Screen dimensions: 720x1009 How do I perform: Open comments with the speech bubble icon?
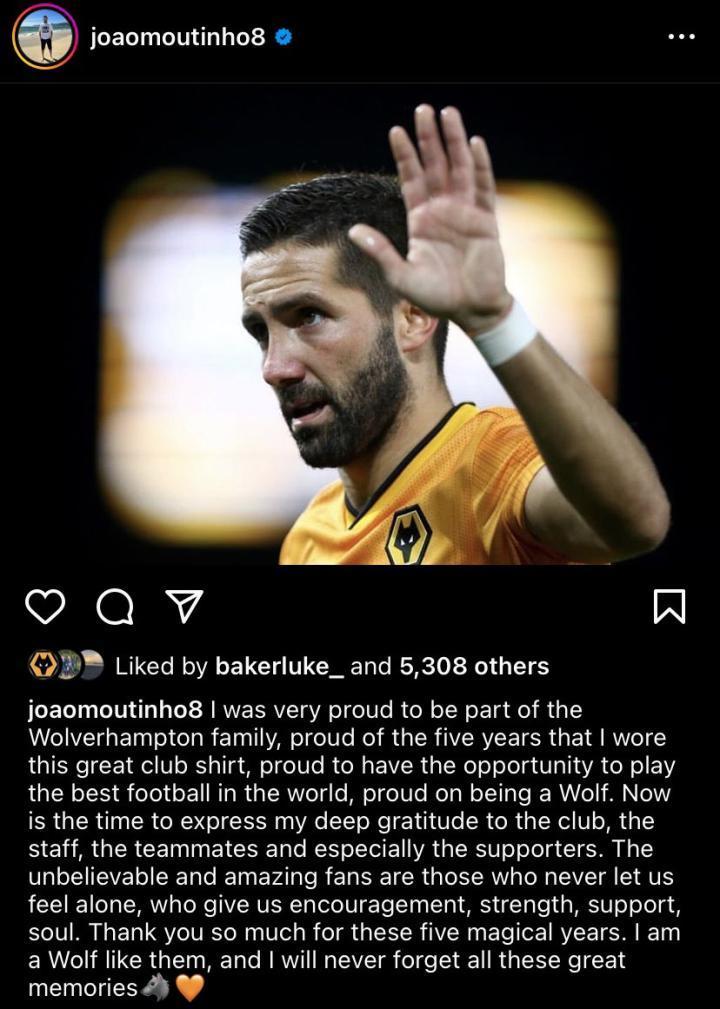[114, 606]
